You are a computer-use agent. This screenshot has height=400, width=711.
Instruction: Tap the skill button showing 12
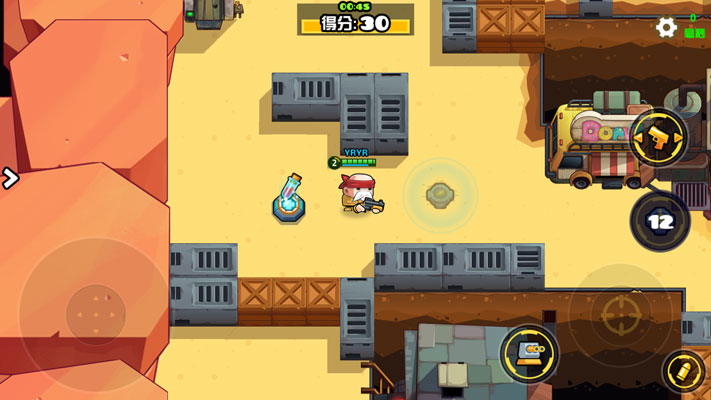point(660,221)
